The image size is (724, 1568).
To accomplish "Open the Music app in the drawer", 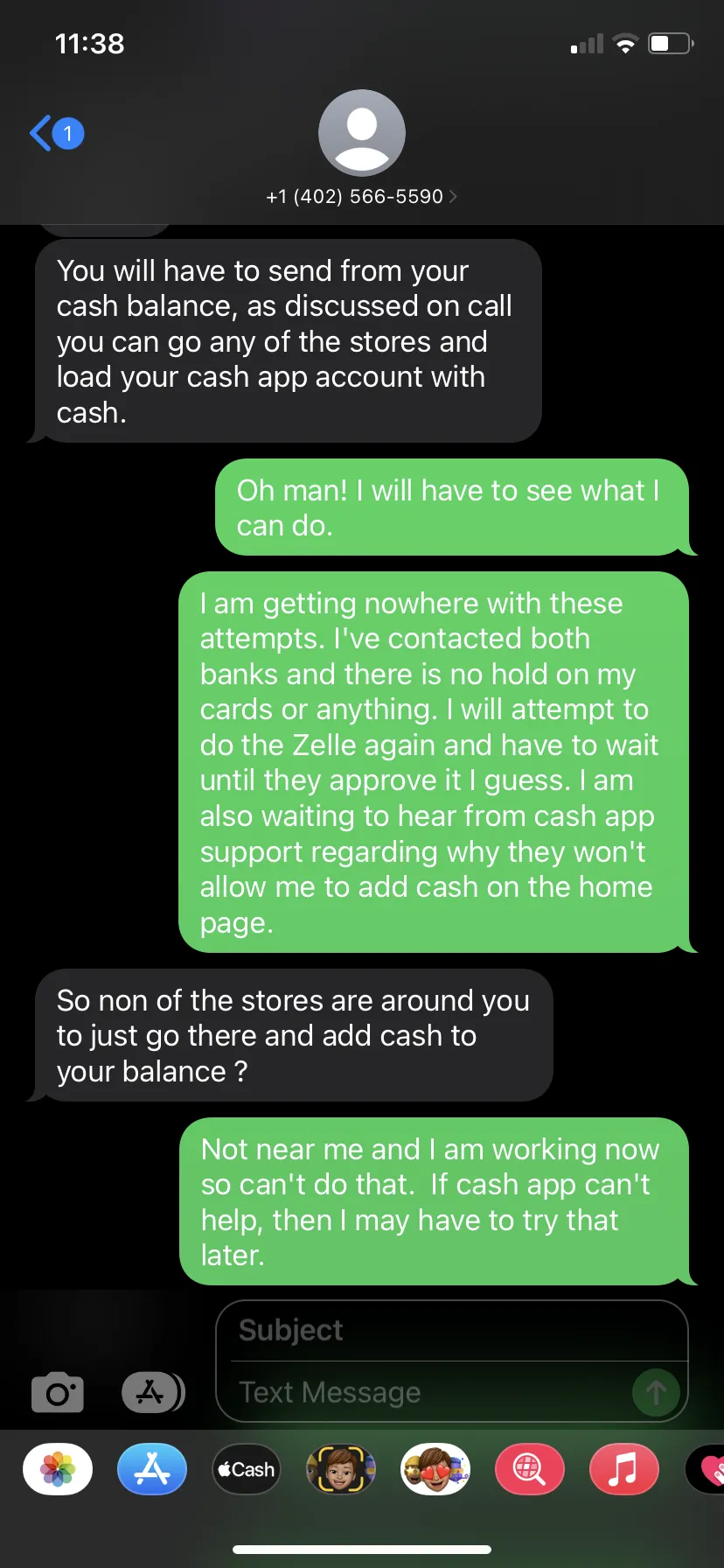I will tap(624, 1469).
